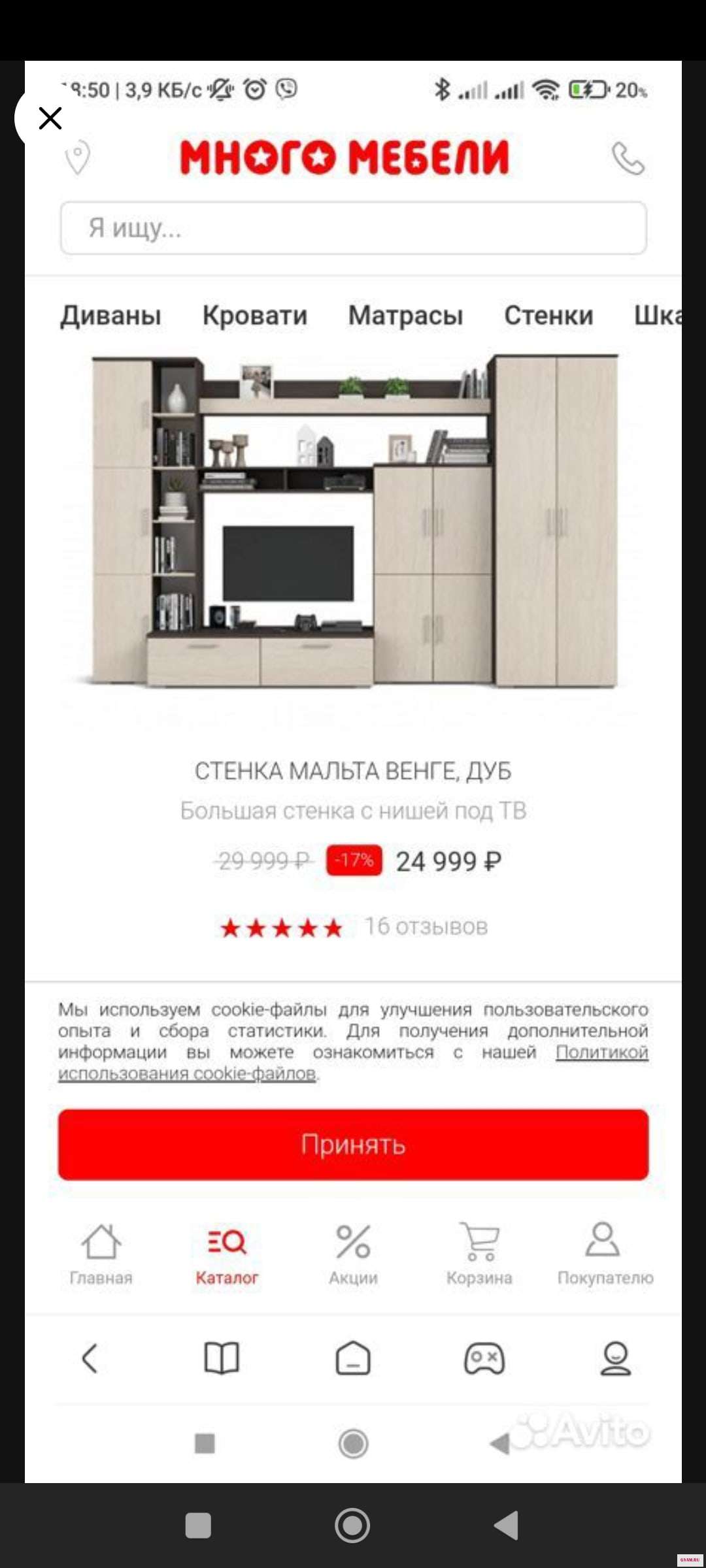Close the photo viewer
Image resolution: width=706 pixels, height=1568 pixels.
50,118
